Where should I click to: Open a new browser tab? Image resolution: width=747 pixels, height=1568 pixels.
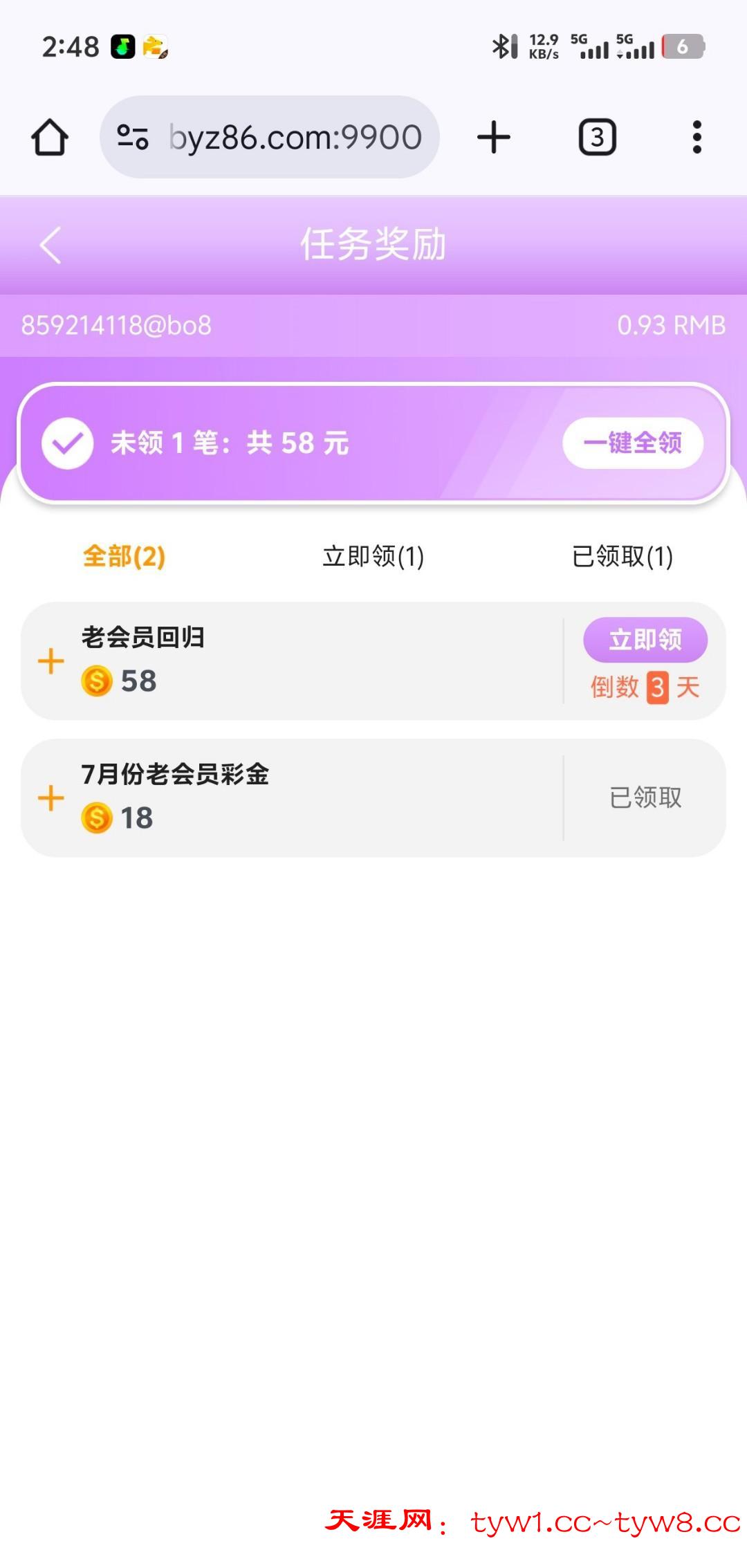pyautogui.click(x=494, y=137)
